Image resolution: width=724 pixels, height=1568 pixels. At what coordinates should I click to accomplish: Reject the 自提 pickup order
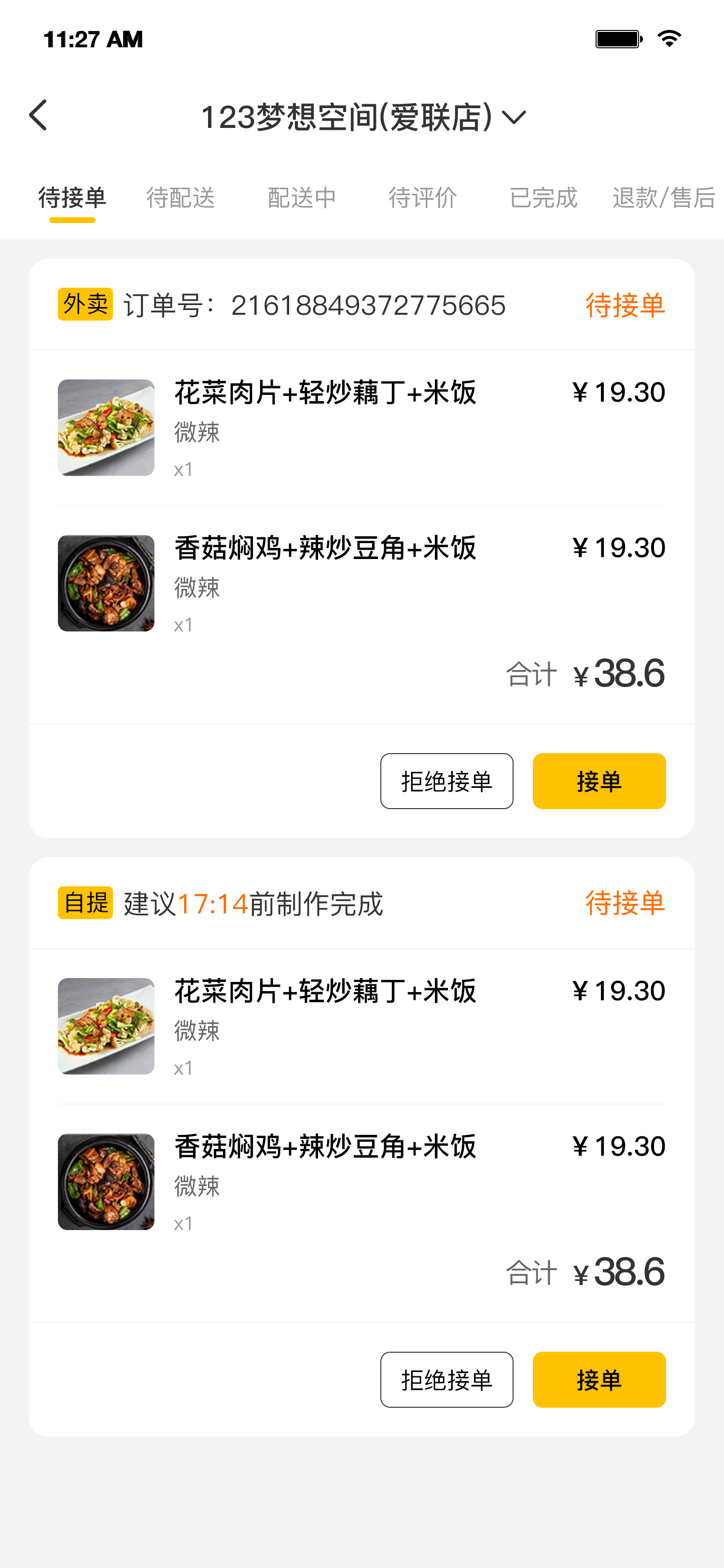[x=446, y=1379]
